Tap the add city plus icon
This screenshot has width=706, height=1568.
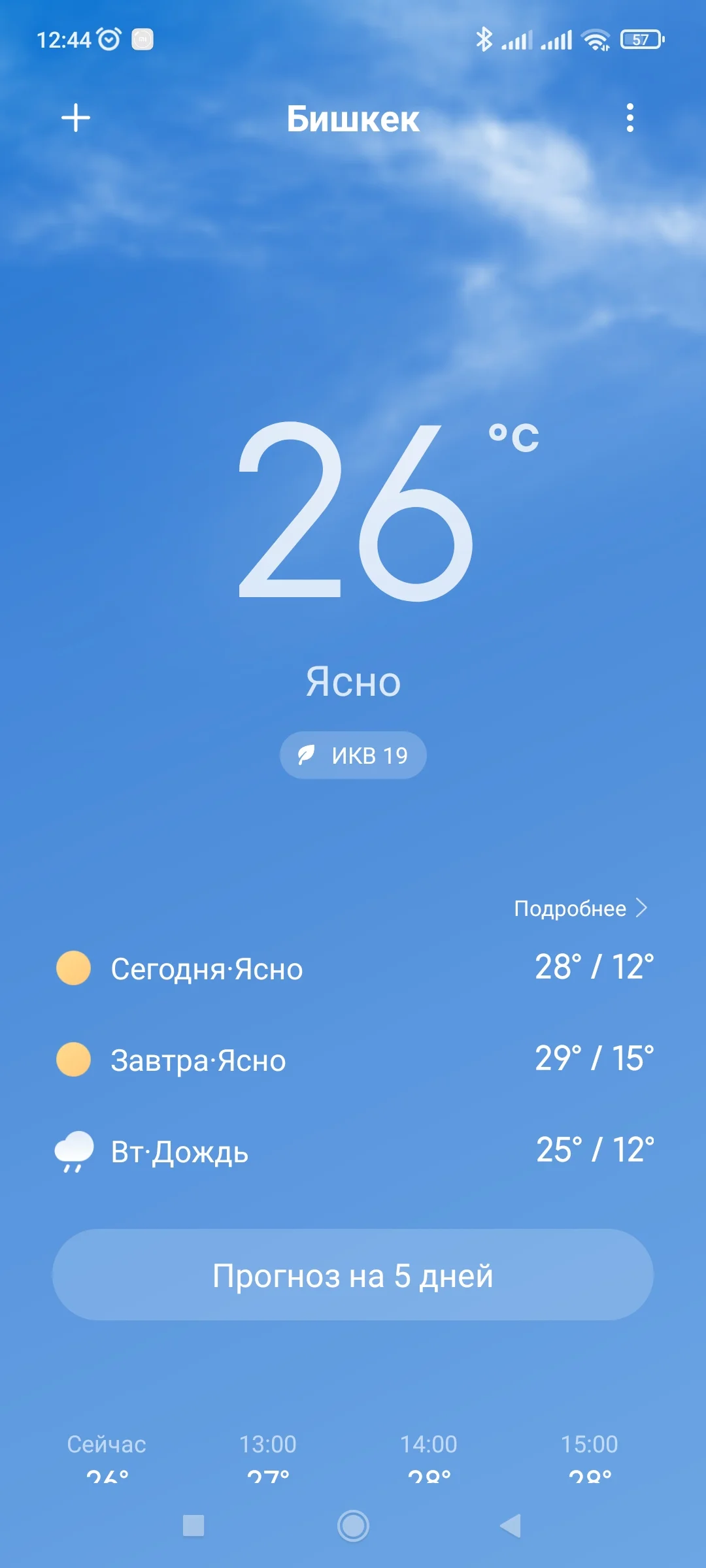[x=76, y=119]
